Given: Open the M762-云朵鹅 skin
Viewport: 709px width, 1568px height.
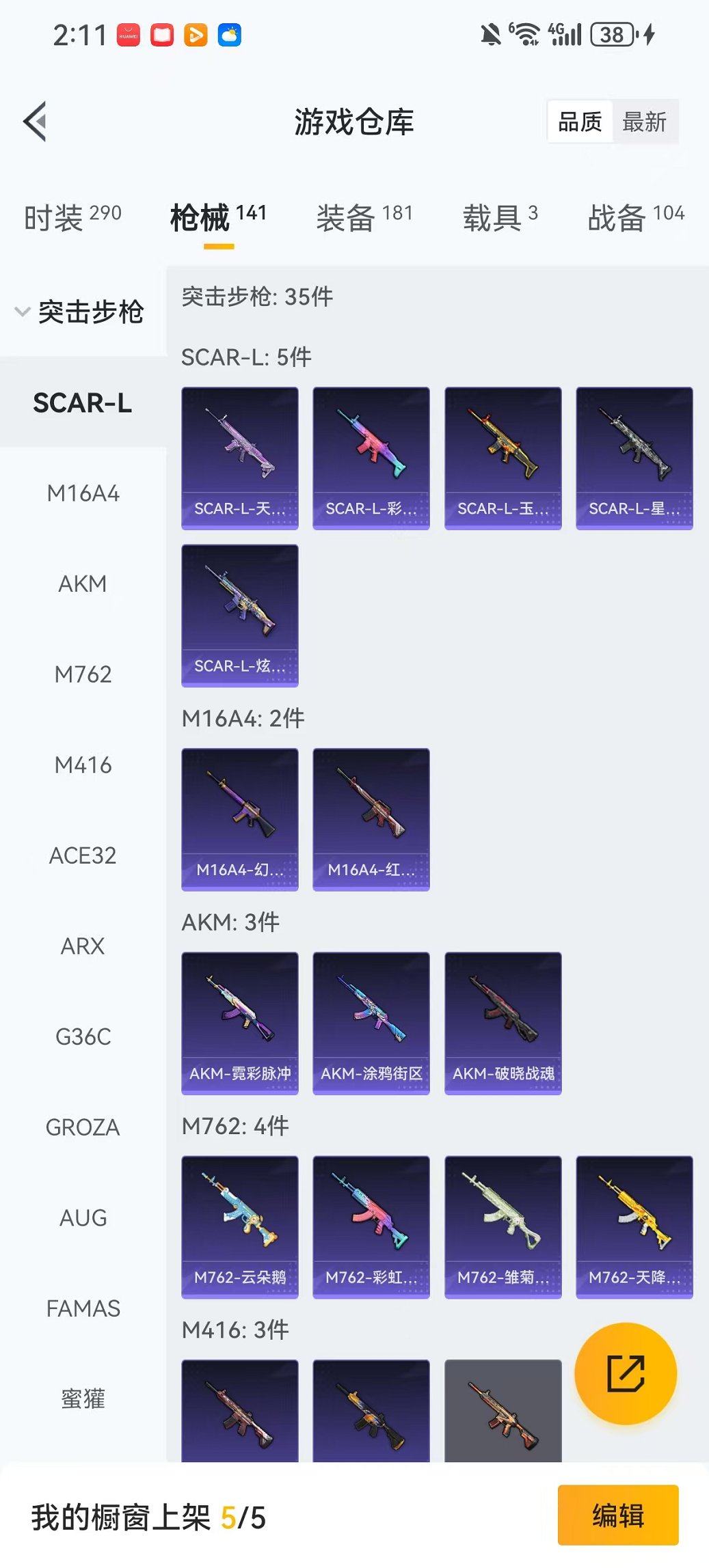Looking at the screenshot, I should click(x=240, y=1226).
